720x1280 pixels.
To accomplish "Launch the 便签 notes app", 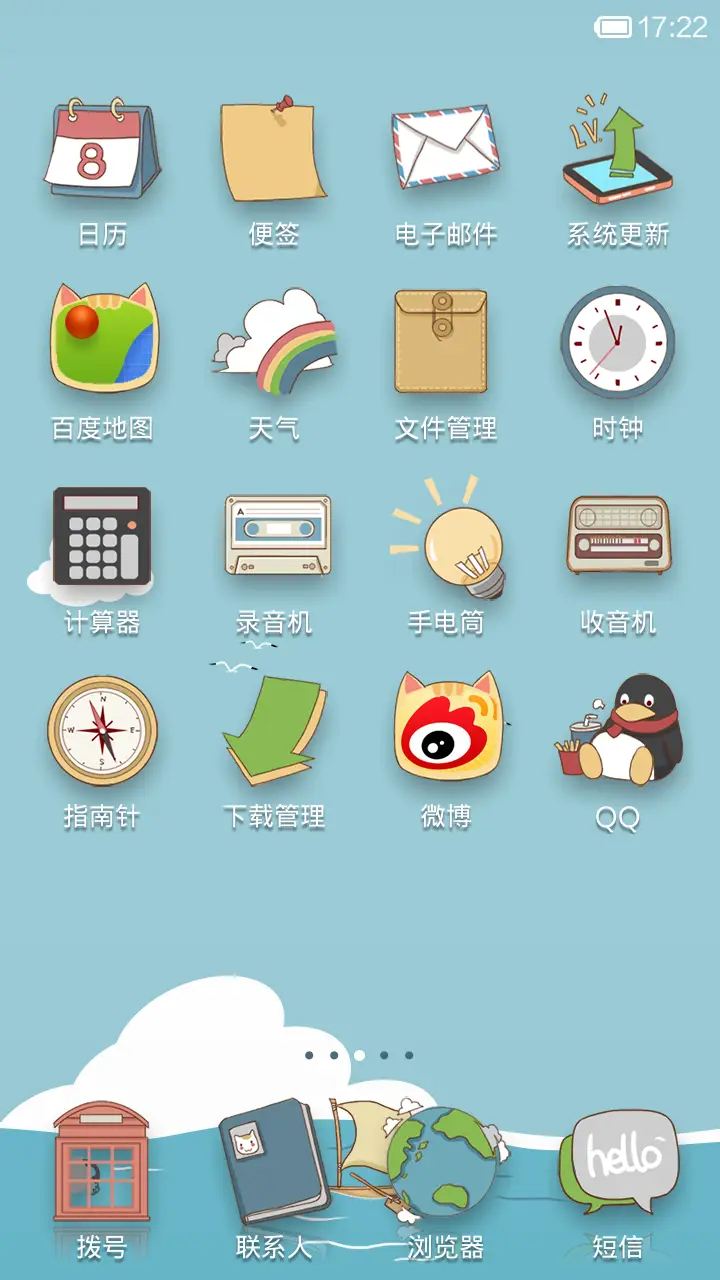I will point(274,150).
